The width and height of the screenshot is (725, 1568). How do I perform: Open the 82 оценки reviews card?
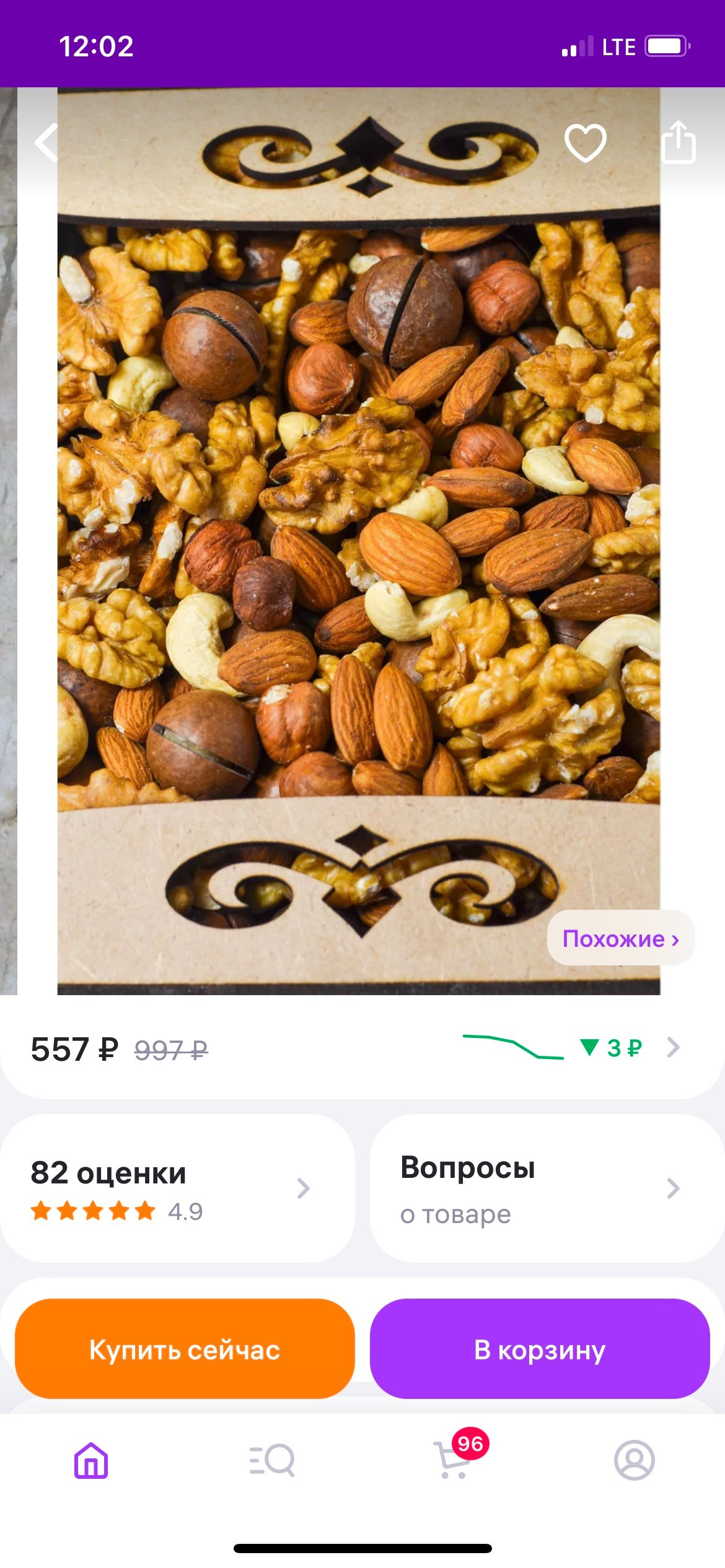tap(177, 1188)
